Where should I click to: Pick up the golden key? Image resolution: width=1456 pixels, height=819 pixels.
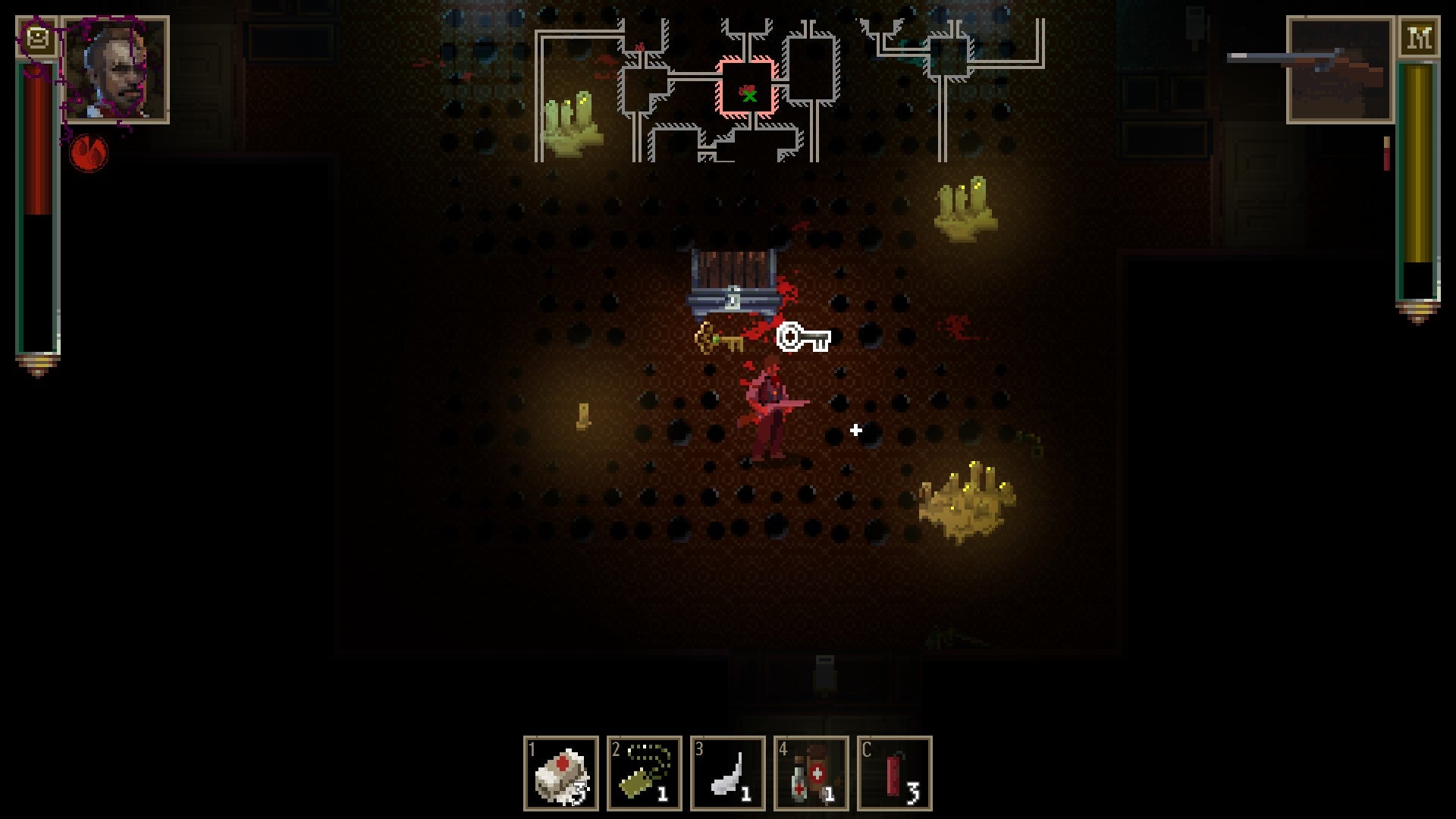719,340
